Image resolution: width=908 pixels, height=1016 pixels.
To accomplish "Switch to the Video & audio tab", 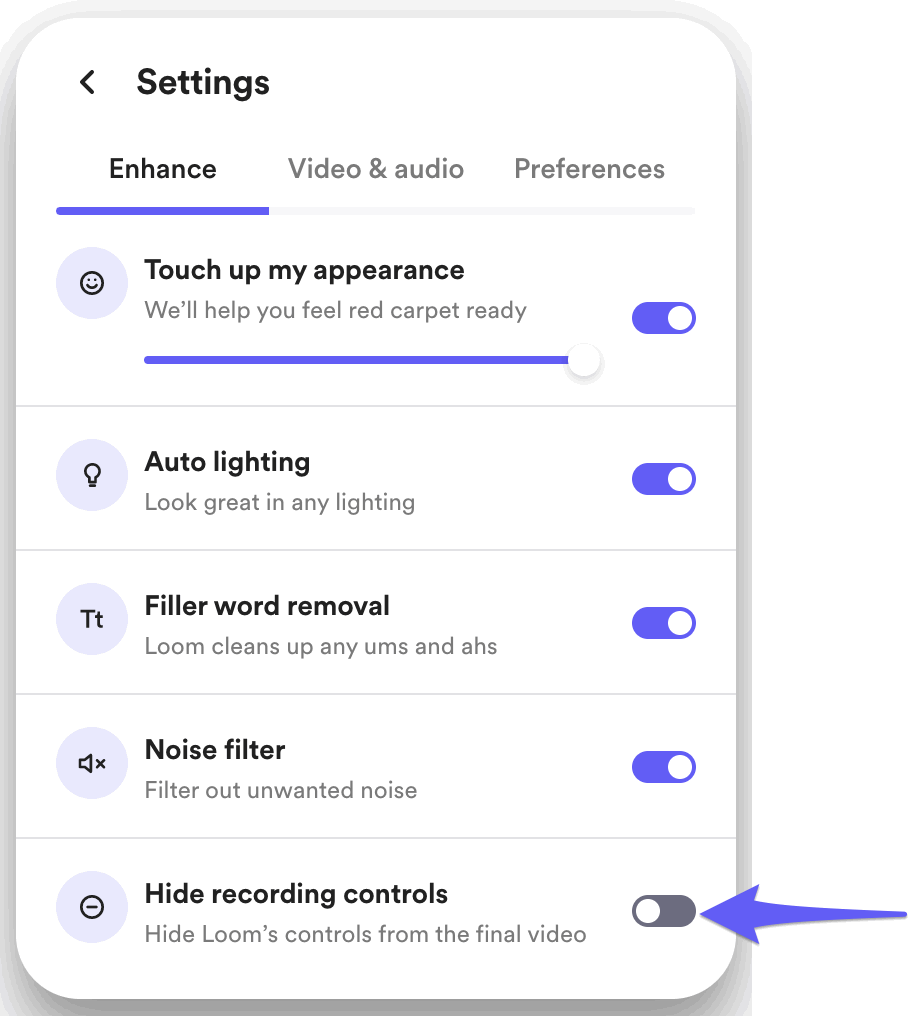I will click(x=376, y=169).
